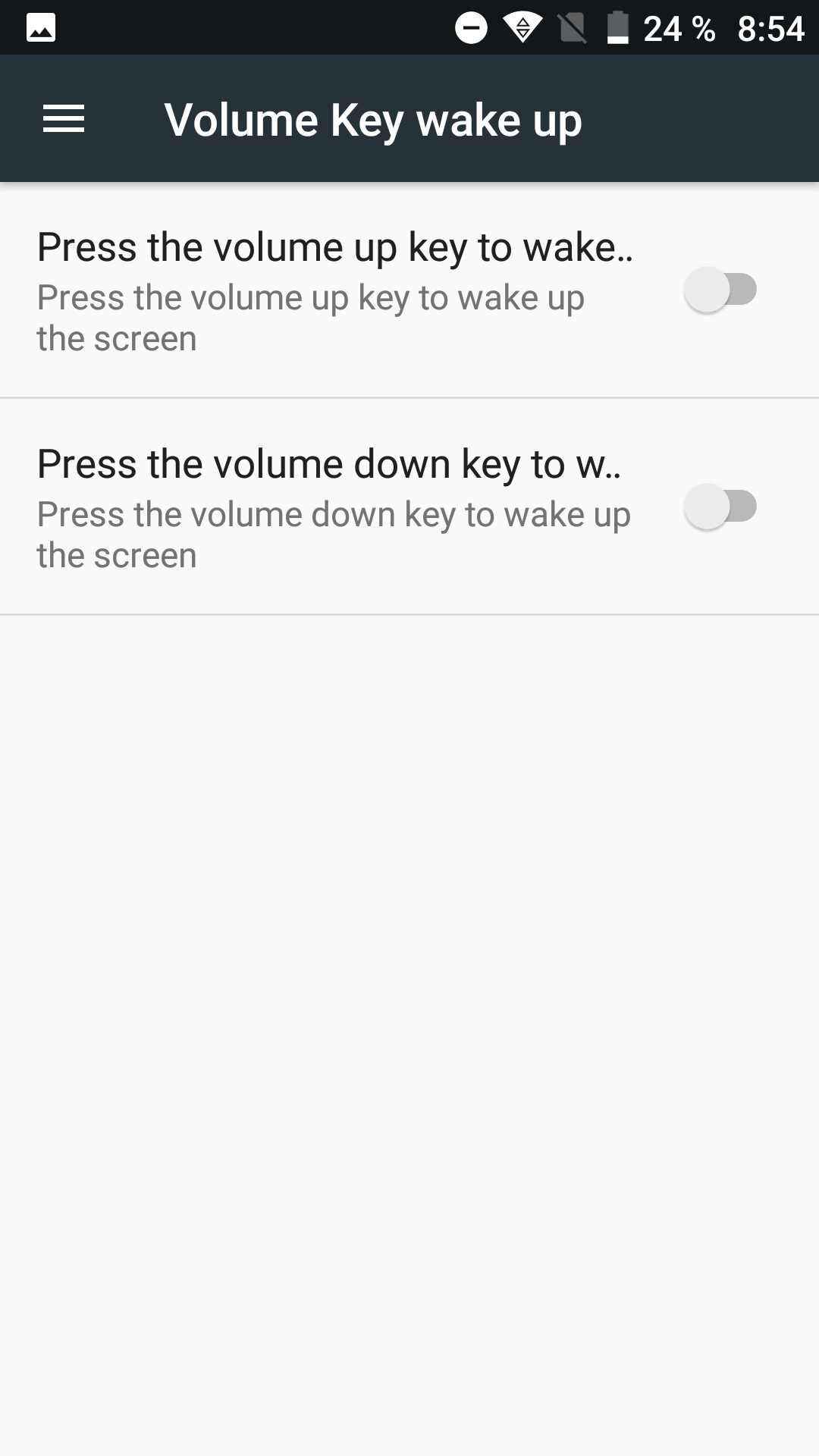Open the hamburger drawer menu
Image resolution: width=819 pixels, height=1456 pixels.
[64, 119]
